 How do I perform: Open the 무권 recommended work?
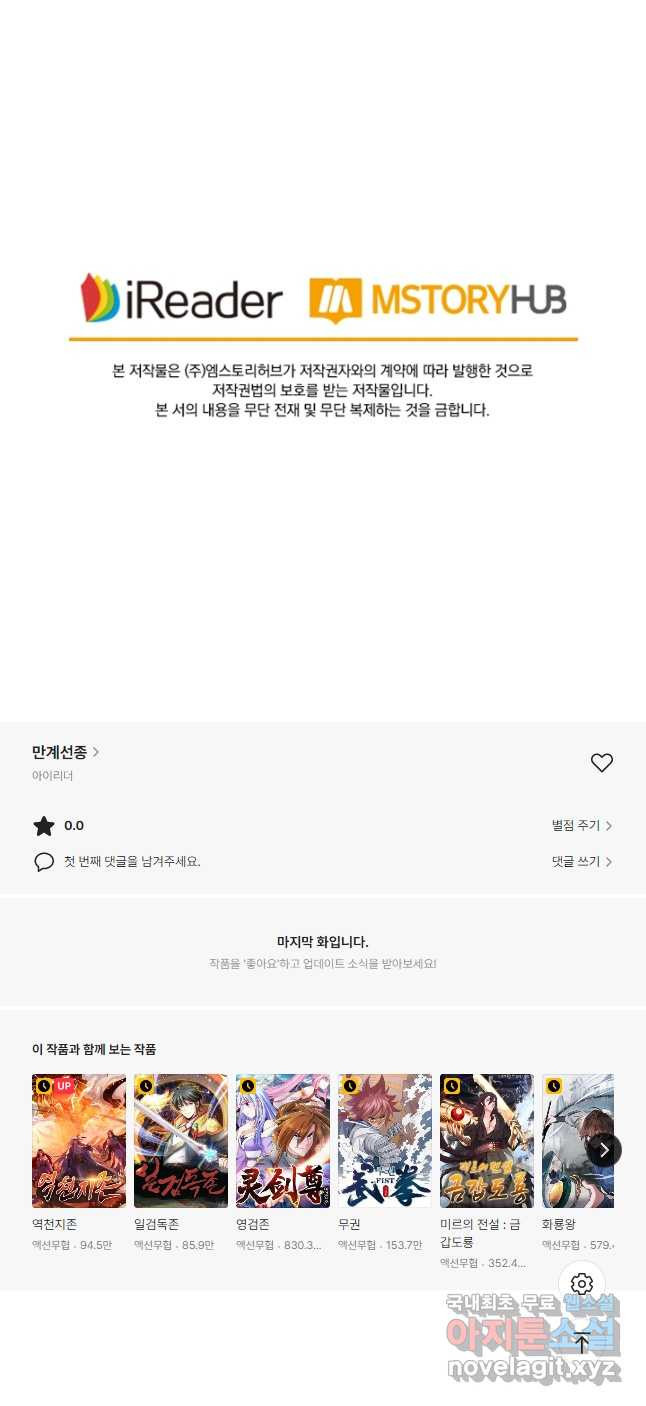385,1141
